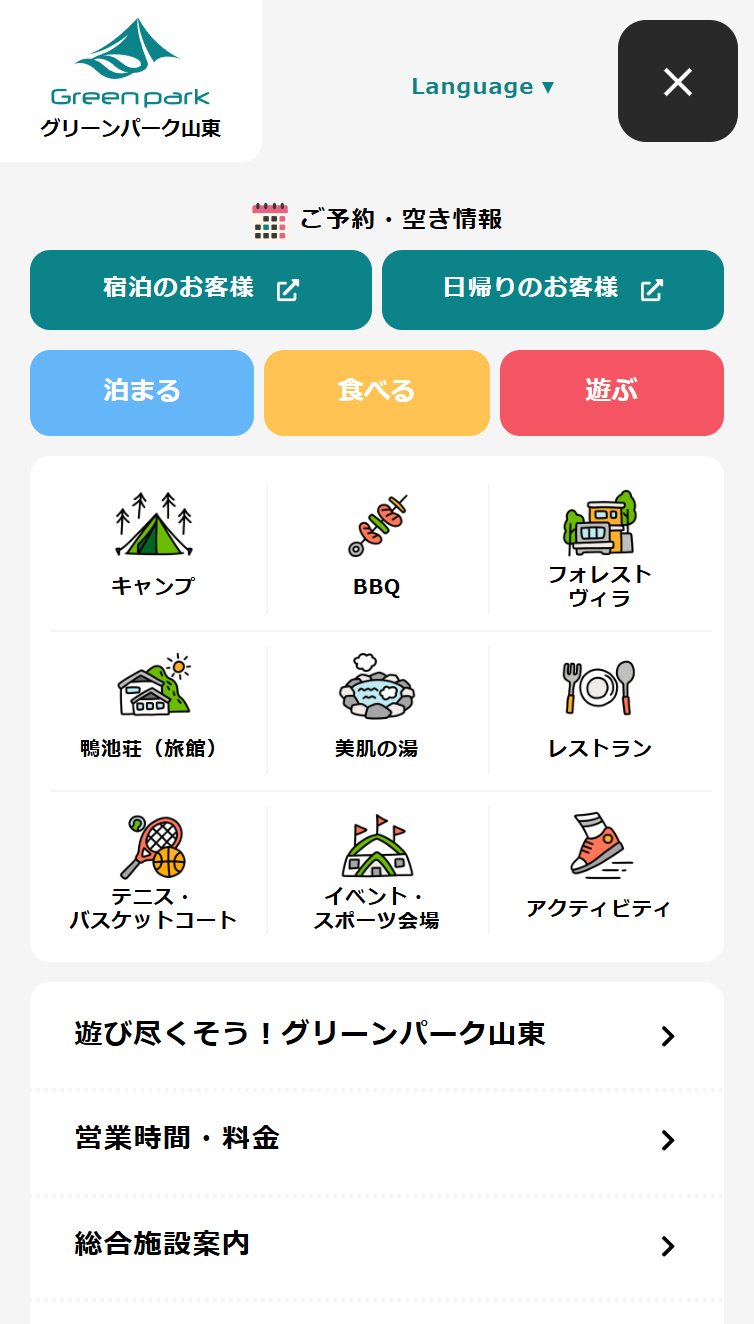Open the 日帰りのお客様 booking link
The width and height of the screenshot is (754, 1324).
click(553, 290)
